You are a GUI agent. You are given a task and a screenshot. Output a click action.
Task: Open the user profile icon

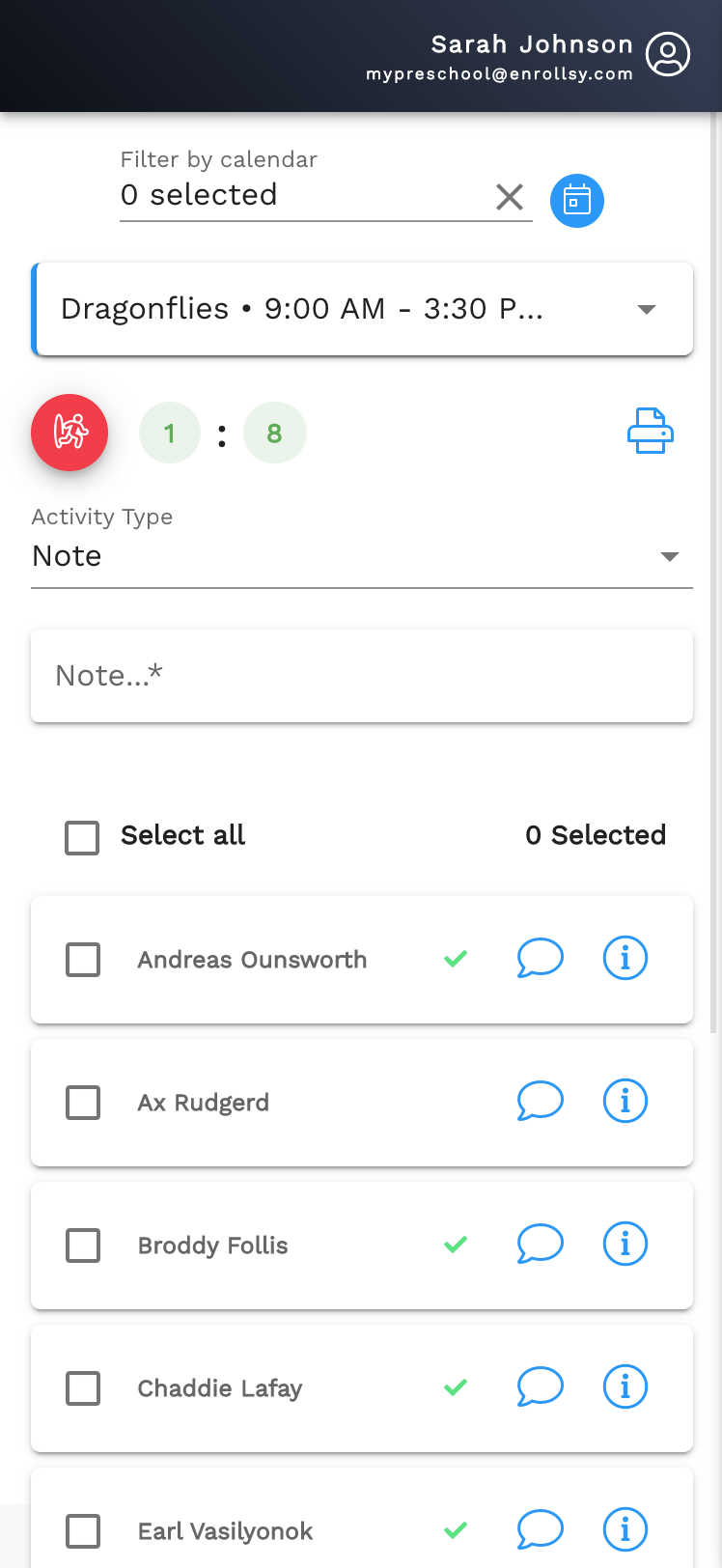(668, 54)
